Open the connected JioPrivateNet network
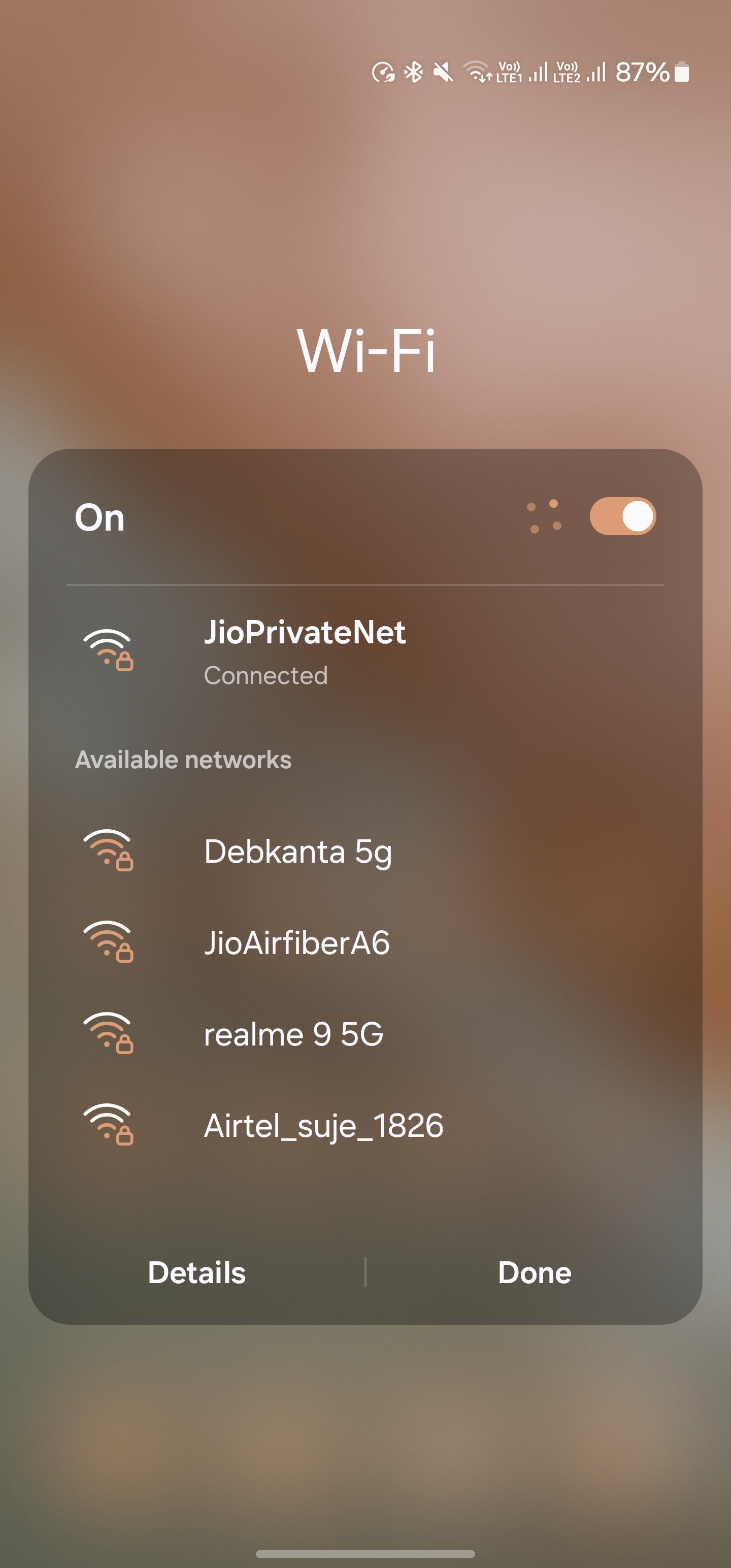The image size is (731, 1568). click(305, 651)
